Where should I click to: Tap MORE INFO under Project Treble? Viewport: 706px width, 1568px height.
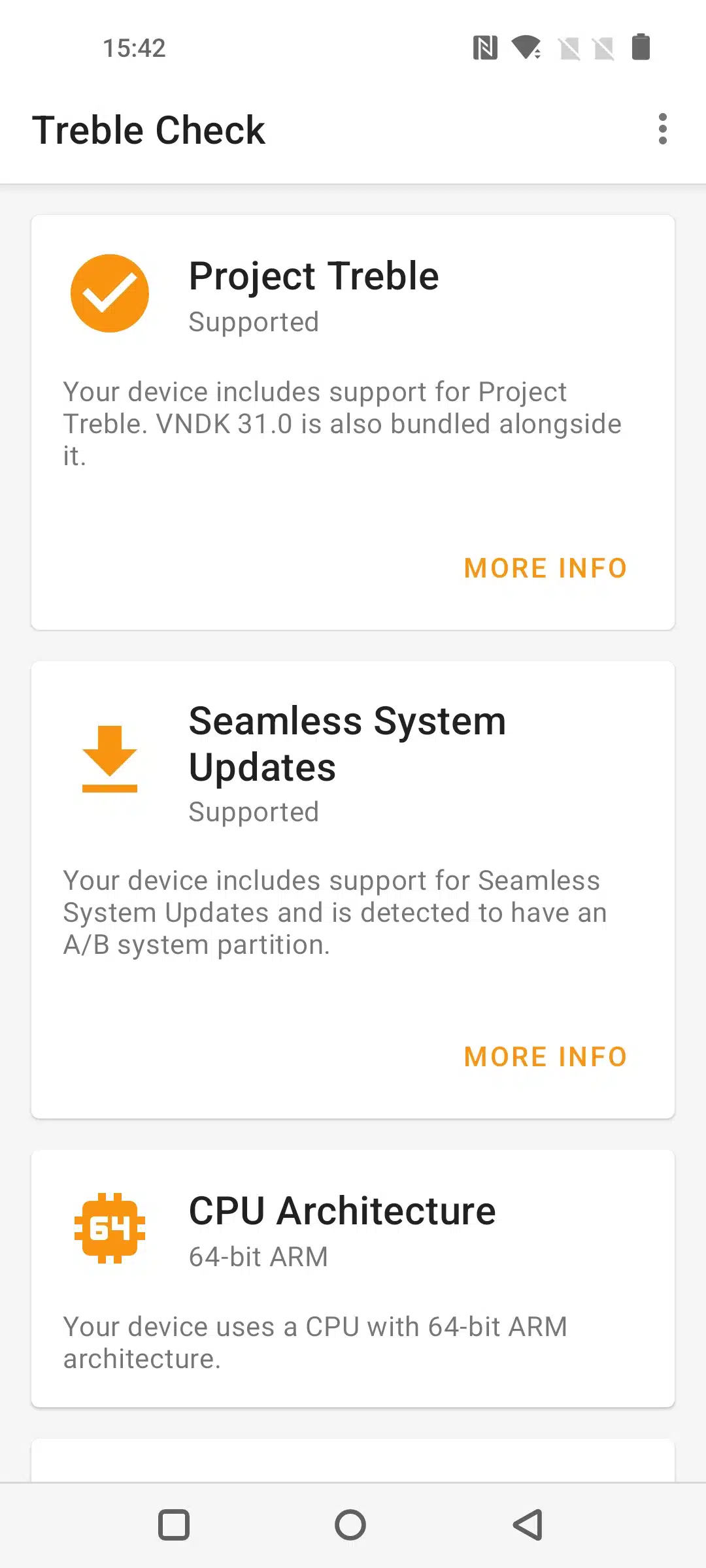pyautogui.click(x=545, y=568)
